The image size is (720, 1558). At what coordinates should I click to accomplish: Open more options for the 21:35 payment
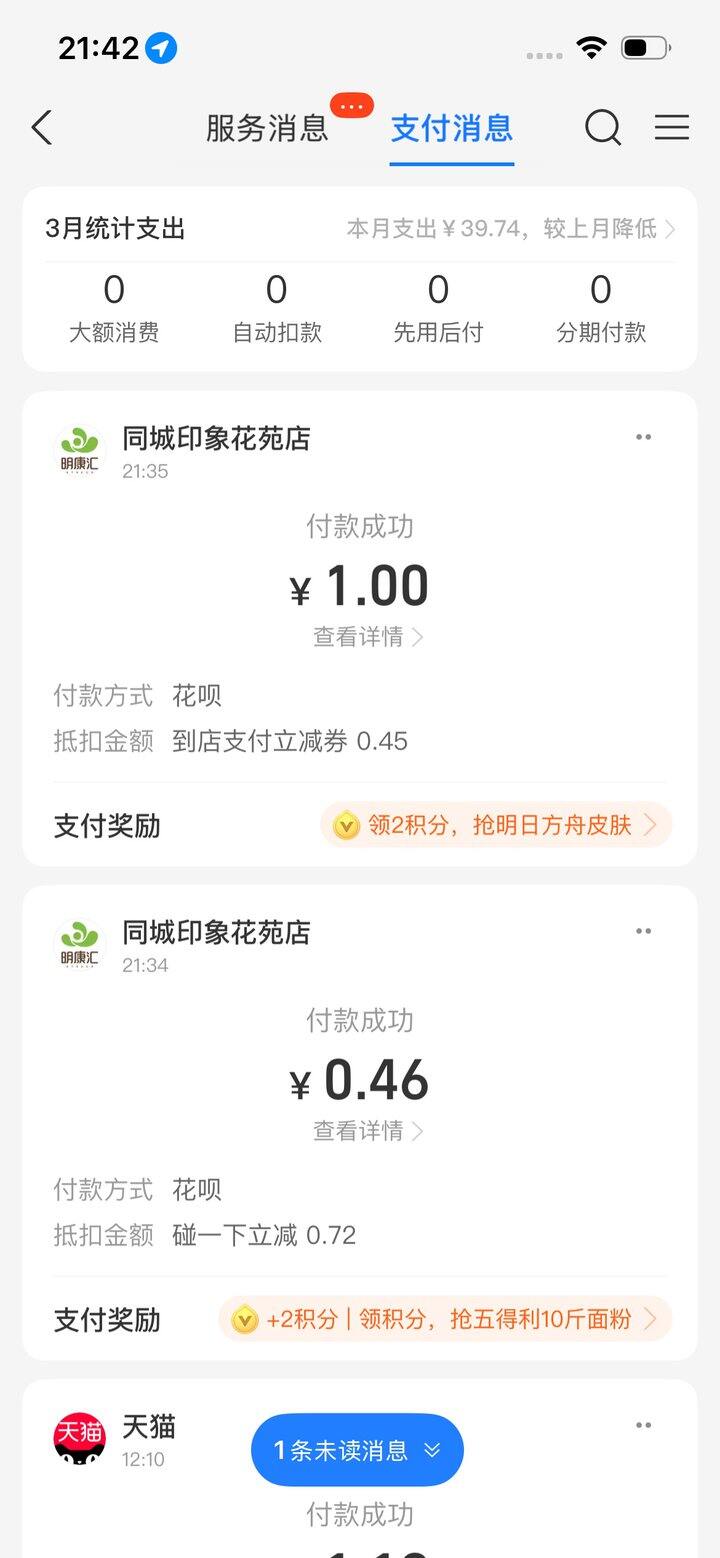click(x=644, y=437)
